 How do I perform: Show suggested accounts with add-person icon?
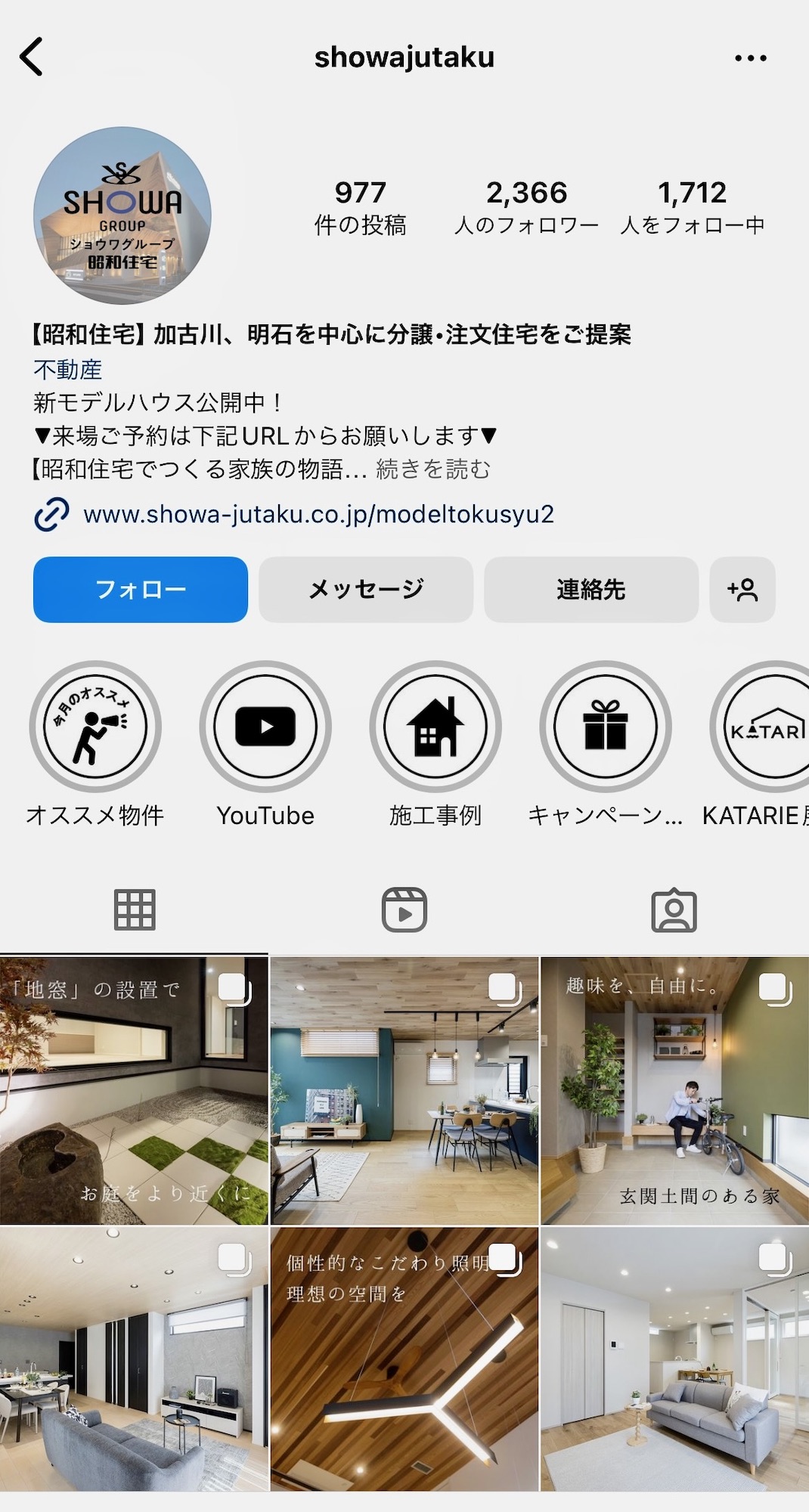click(742, 590)
